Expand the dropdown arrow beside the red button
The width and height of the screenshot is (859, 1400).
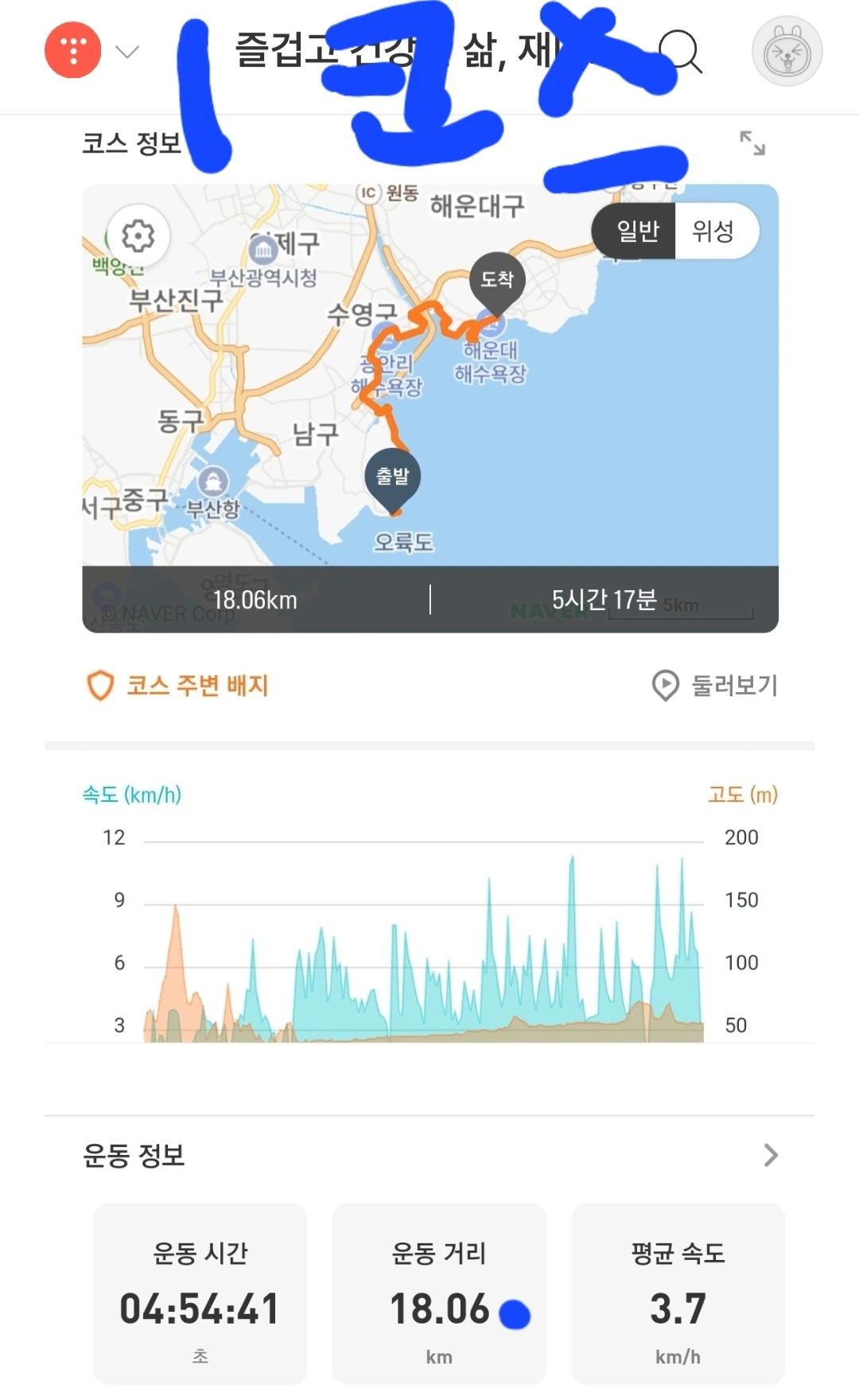click(127, 52)
